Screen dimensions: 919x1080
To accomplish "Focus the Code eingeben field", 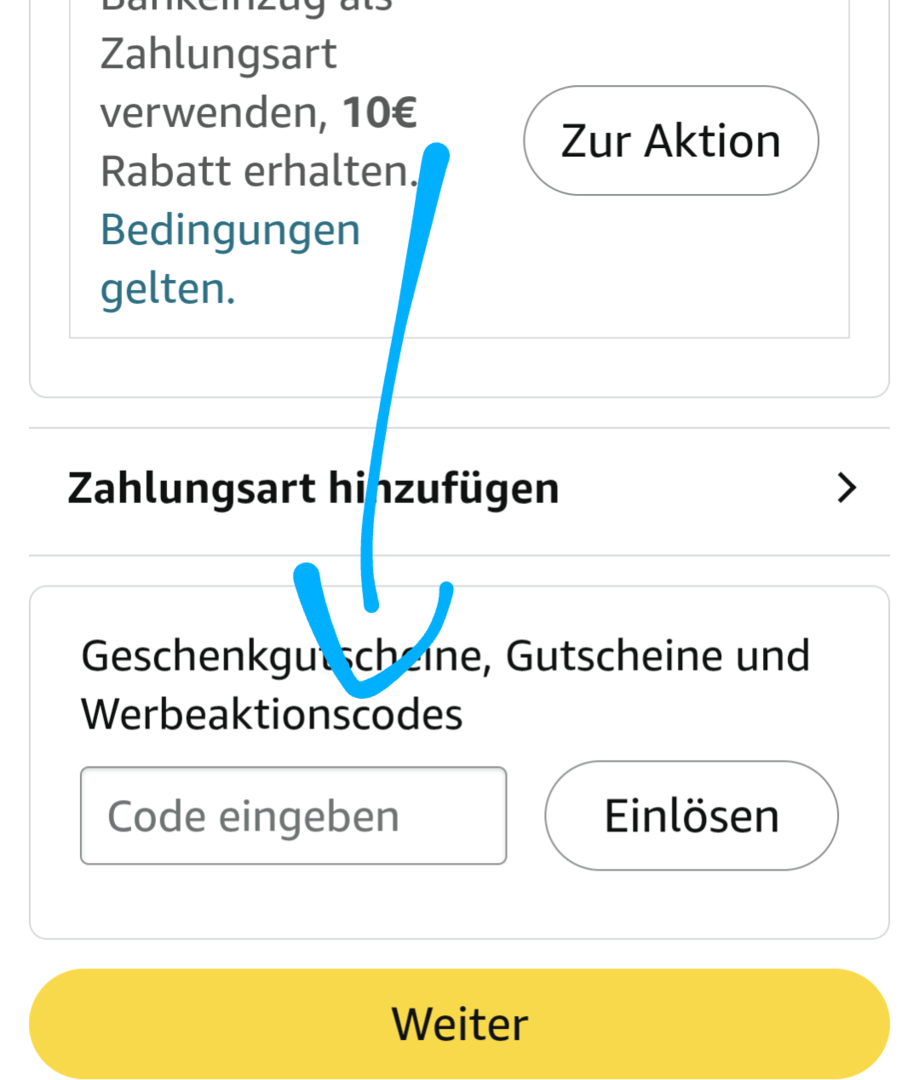I will 293,816.
